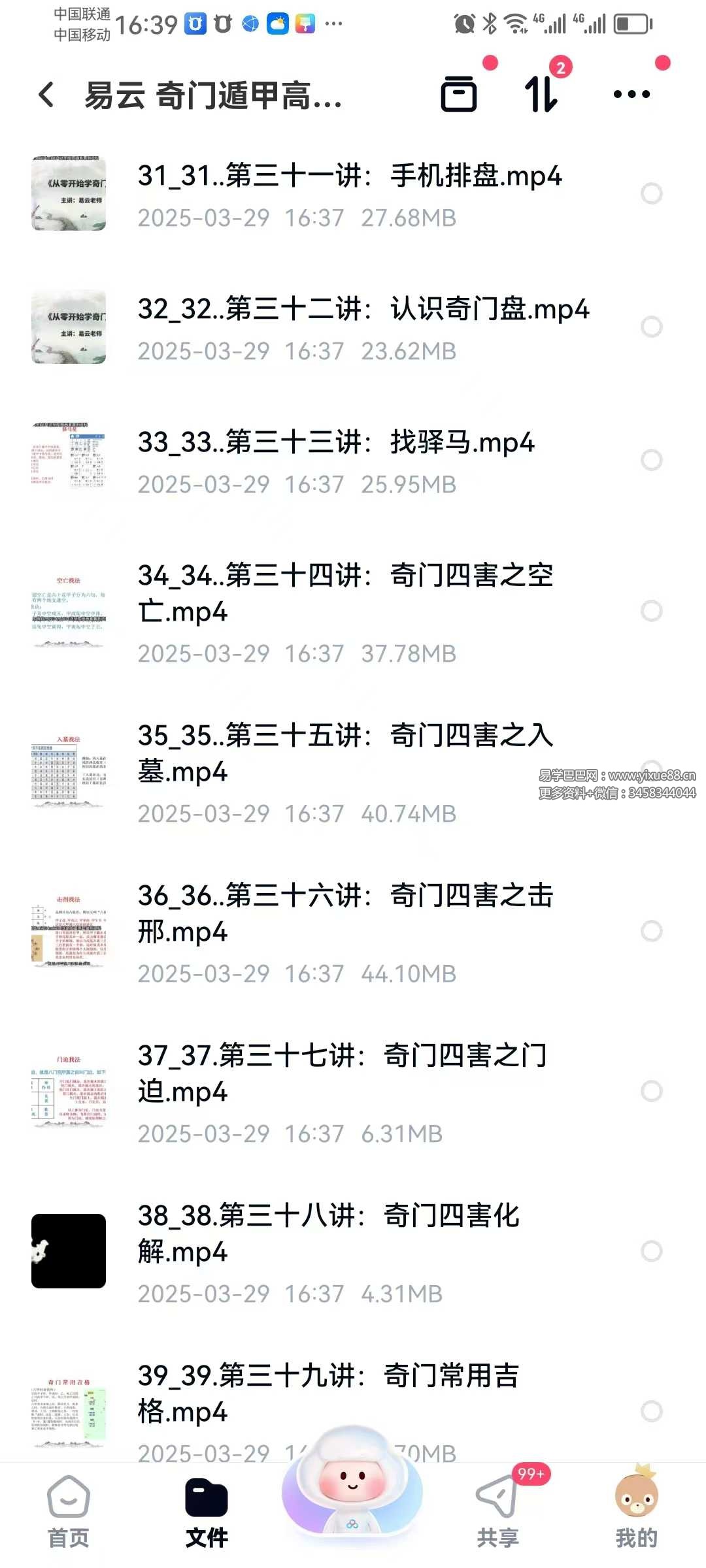Viewport: 706px width, 1568px height.
Task: Open file 37 奇门四害之门迫.mp4
Action: pyautogui.click(x=341, y=1073)
